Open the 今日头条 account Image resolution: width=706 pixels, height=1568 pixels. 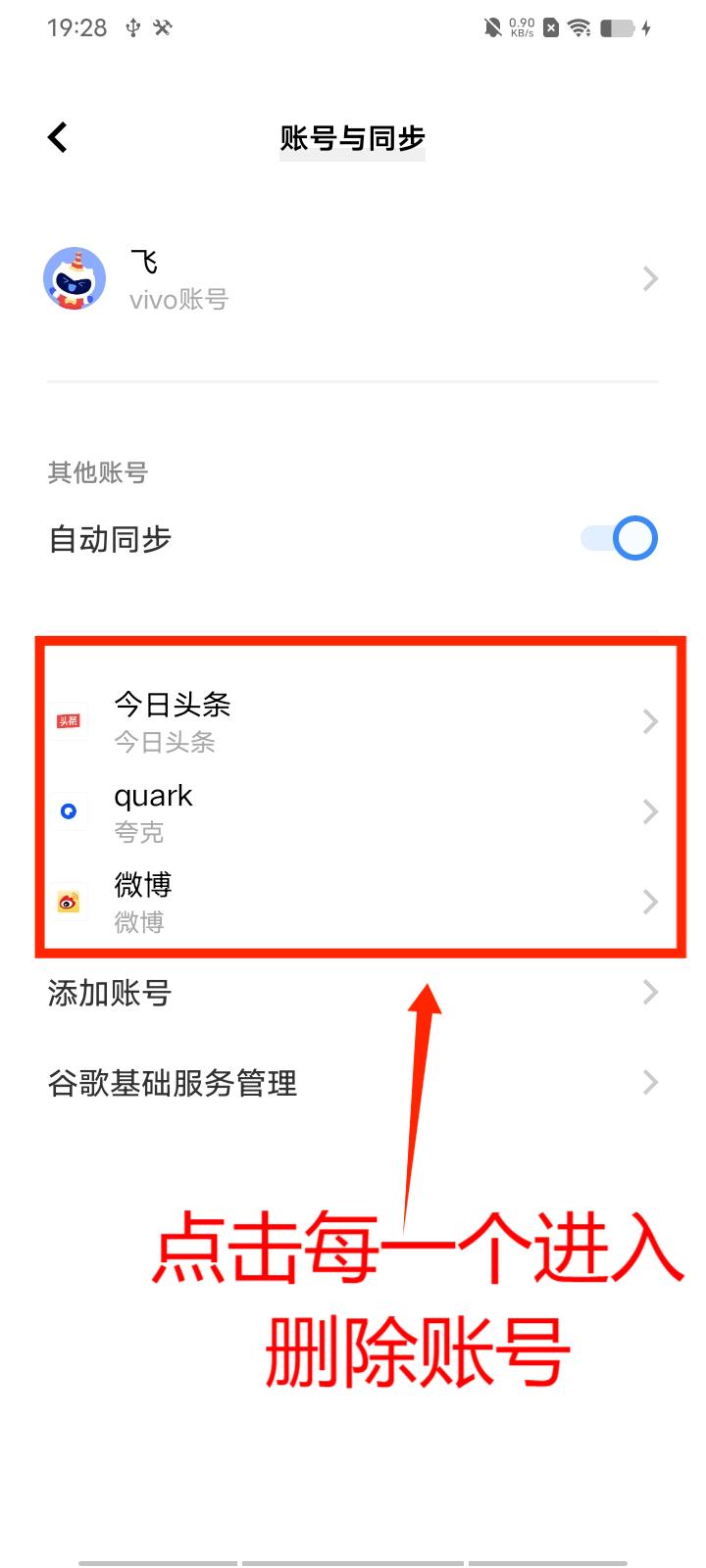tap(353, 722)
